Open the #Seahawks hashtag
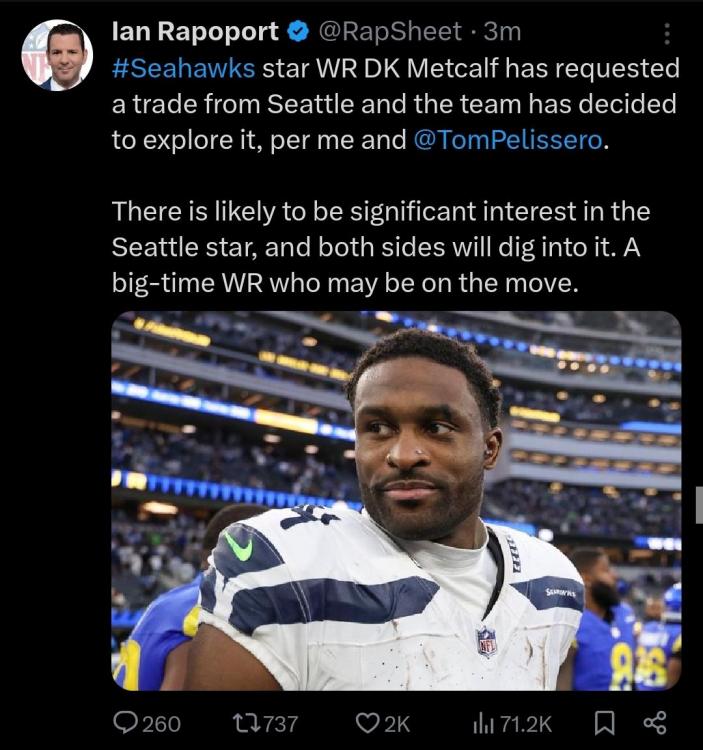Screen dimensions: 703x750 pos(183,69)
